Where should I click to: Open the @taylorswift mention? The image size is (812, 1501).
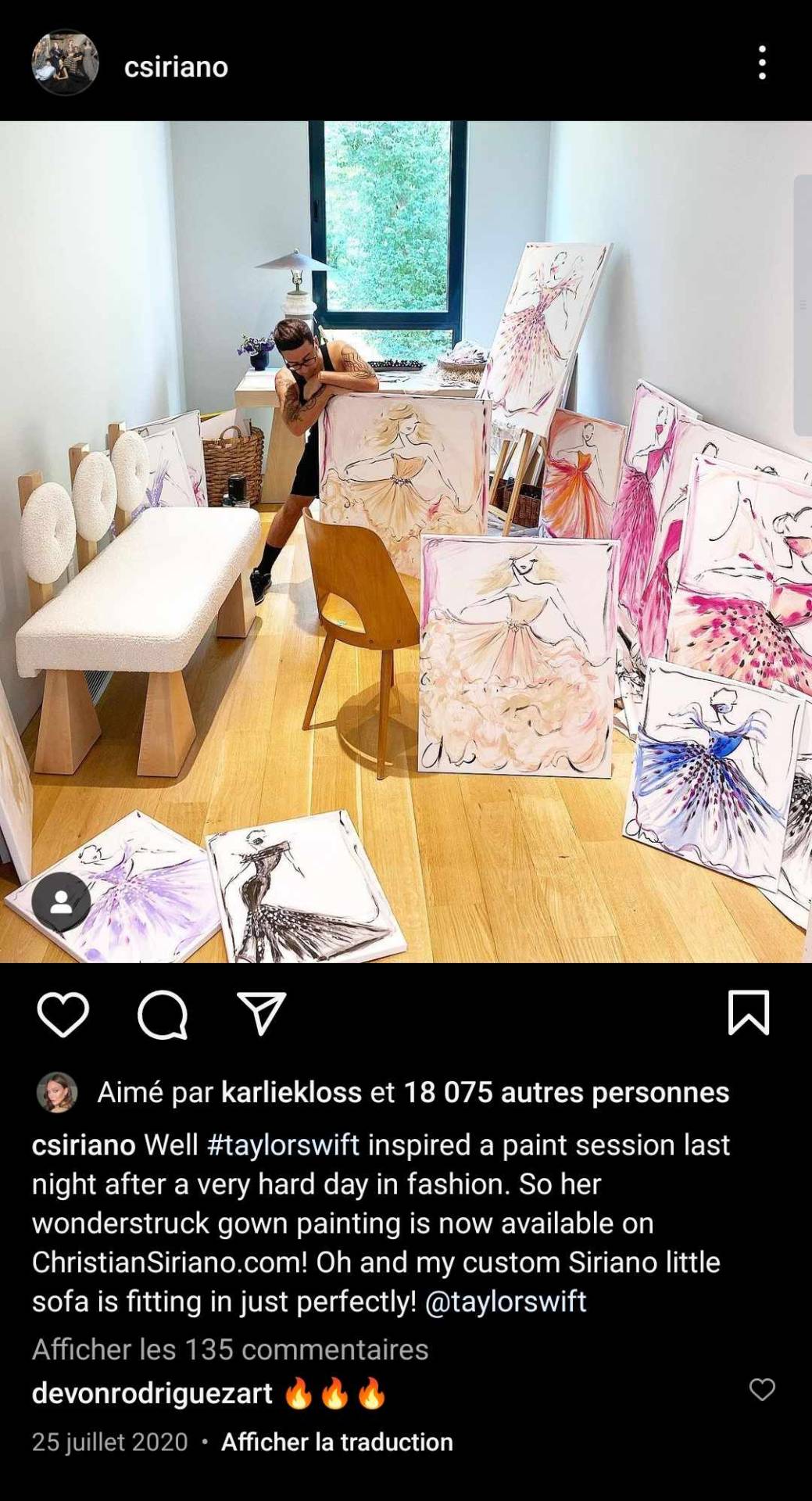coord(505,1301)
